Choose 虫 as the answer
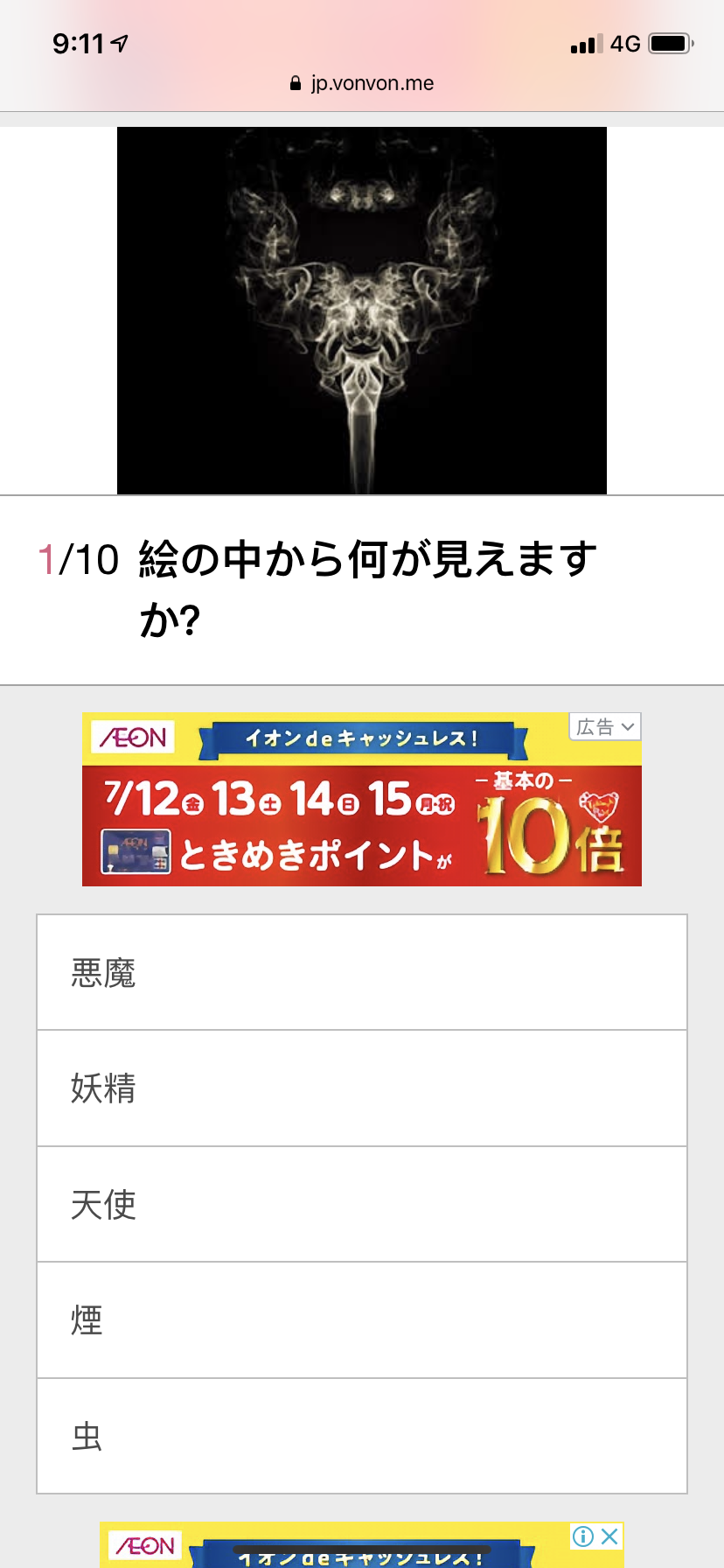Viewport: 724px width, 1568px height. (362, 1436)
